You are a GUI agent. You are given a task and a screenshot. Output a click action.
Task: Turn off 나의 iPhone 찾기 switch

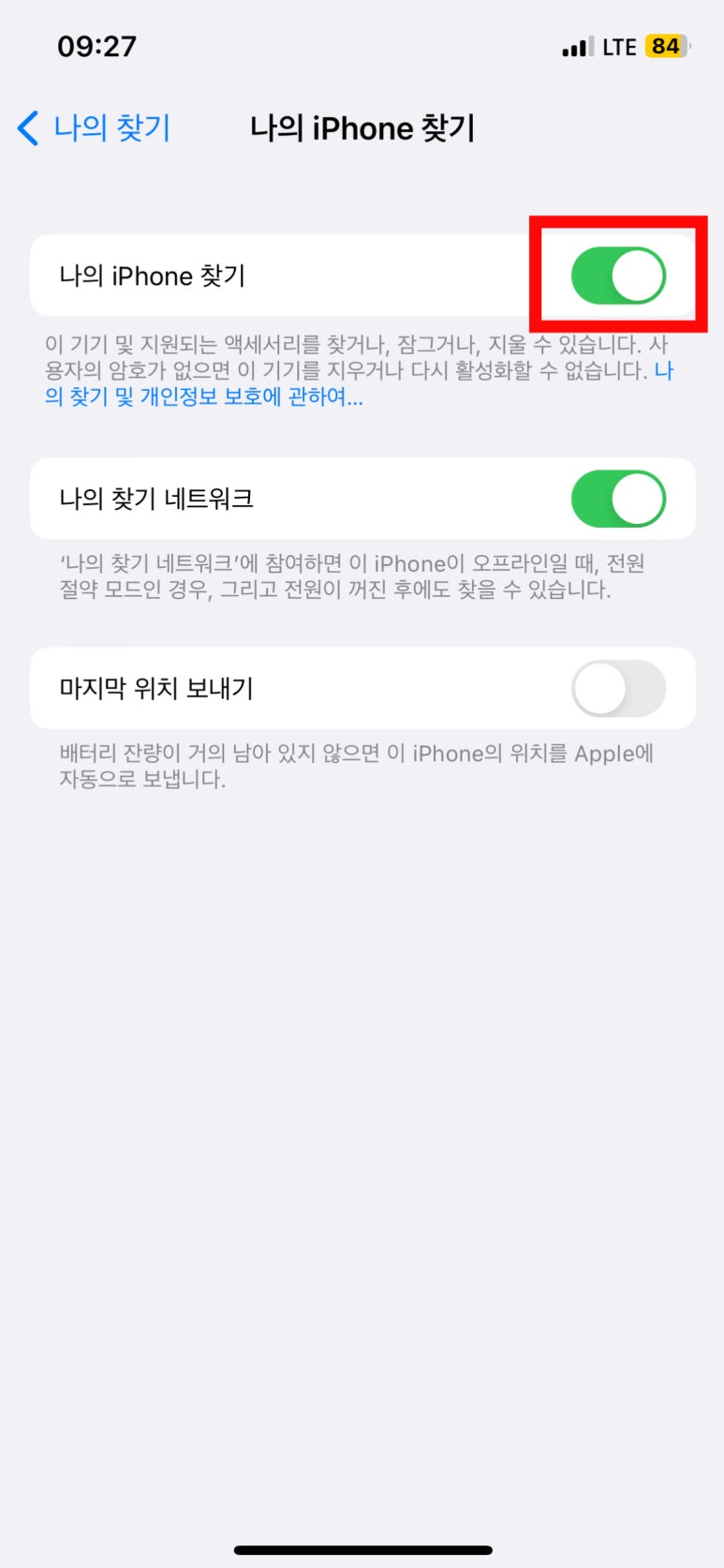click(x=618, y=276)
